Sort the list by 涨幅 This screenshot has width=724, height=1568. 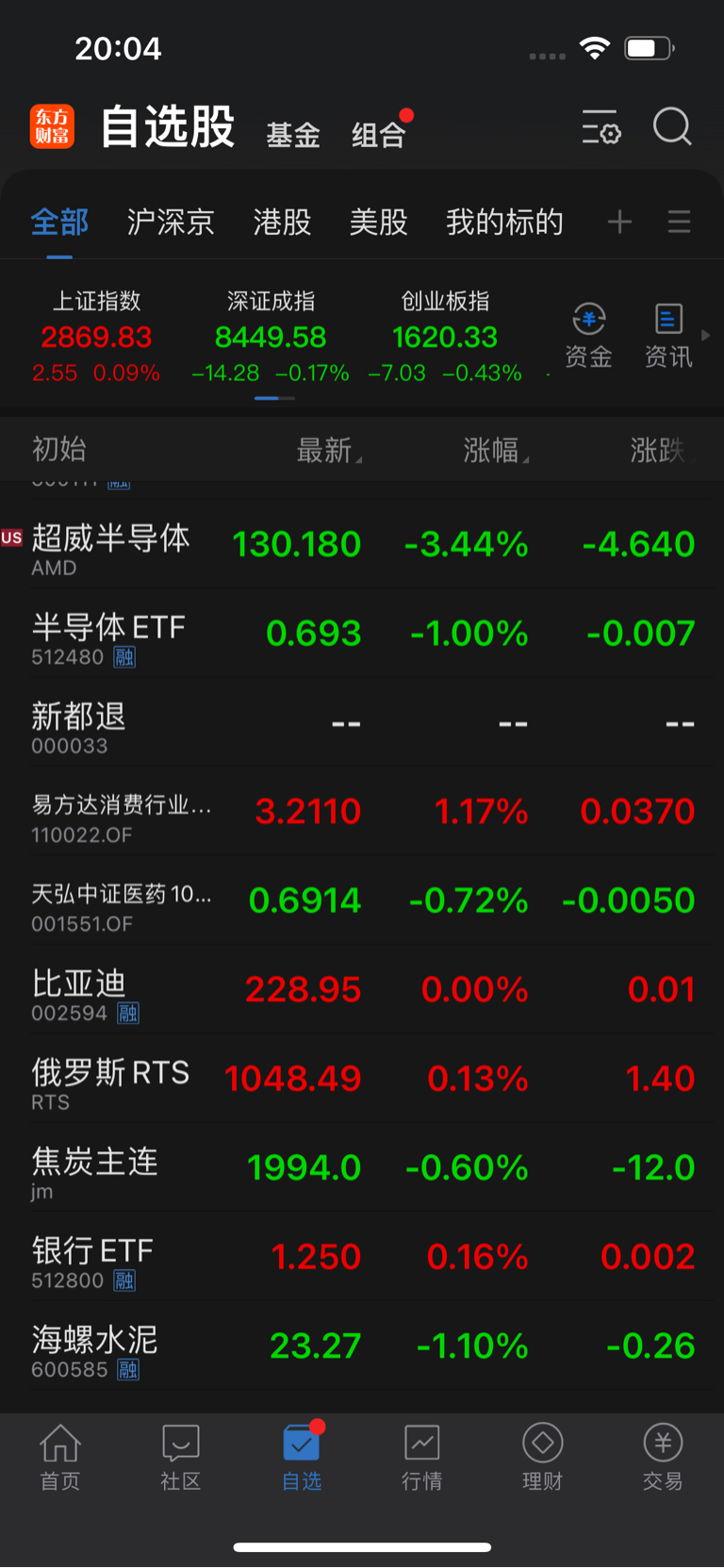point(494,451)
